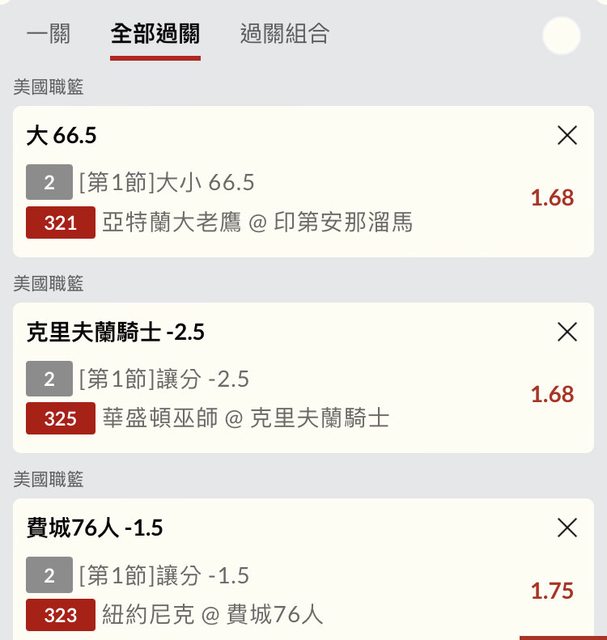Tap the round button beside 過關組合
This screenshot has width=607, height=640.
[561, 37]
